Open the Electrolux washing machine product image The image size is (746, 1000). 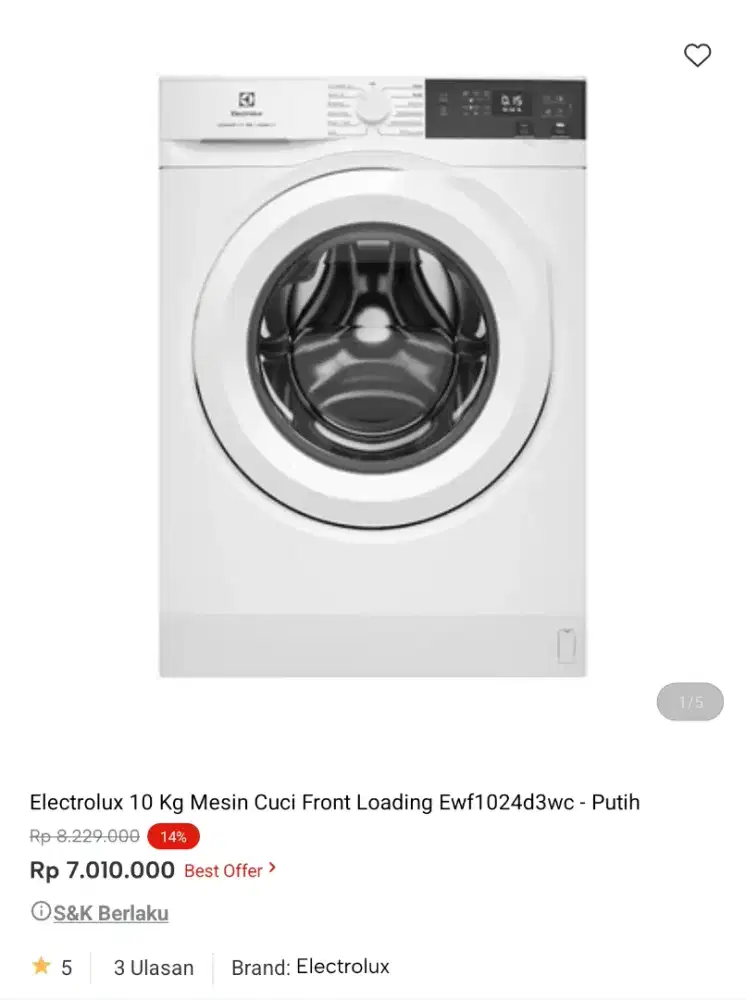click(372, 377)
